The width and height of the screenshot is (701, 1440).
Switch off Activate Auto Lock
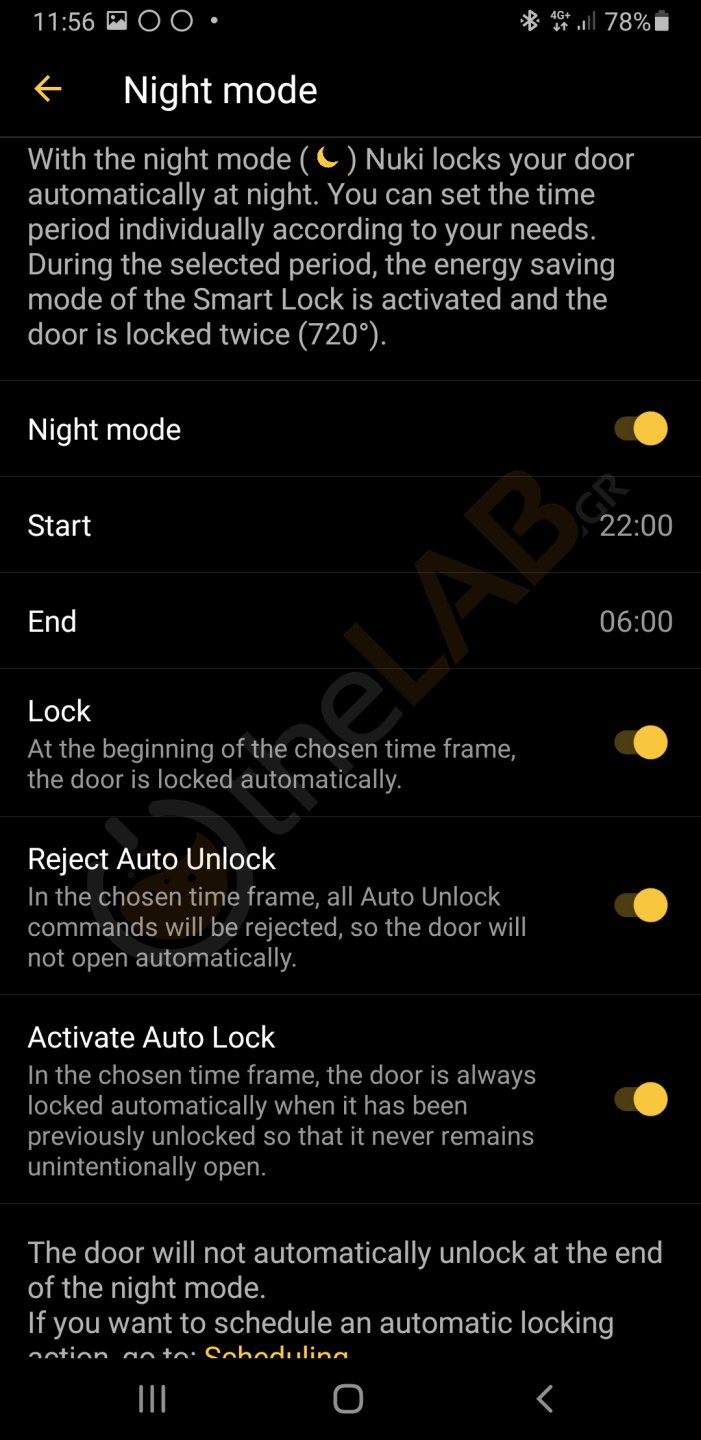[x=641, y=1099]
